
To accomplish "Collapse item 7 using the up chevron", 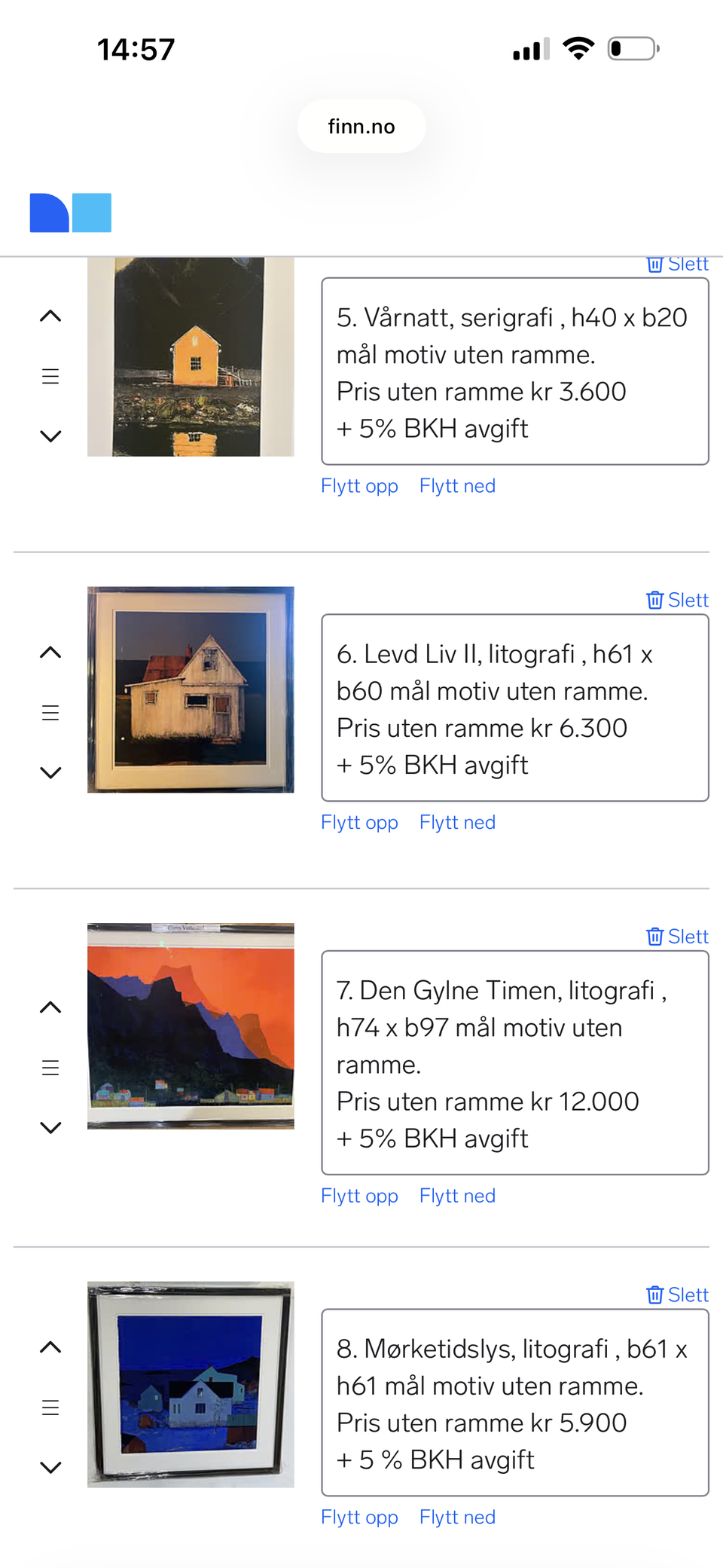I will pos(50,1006).
